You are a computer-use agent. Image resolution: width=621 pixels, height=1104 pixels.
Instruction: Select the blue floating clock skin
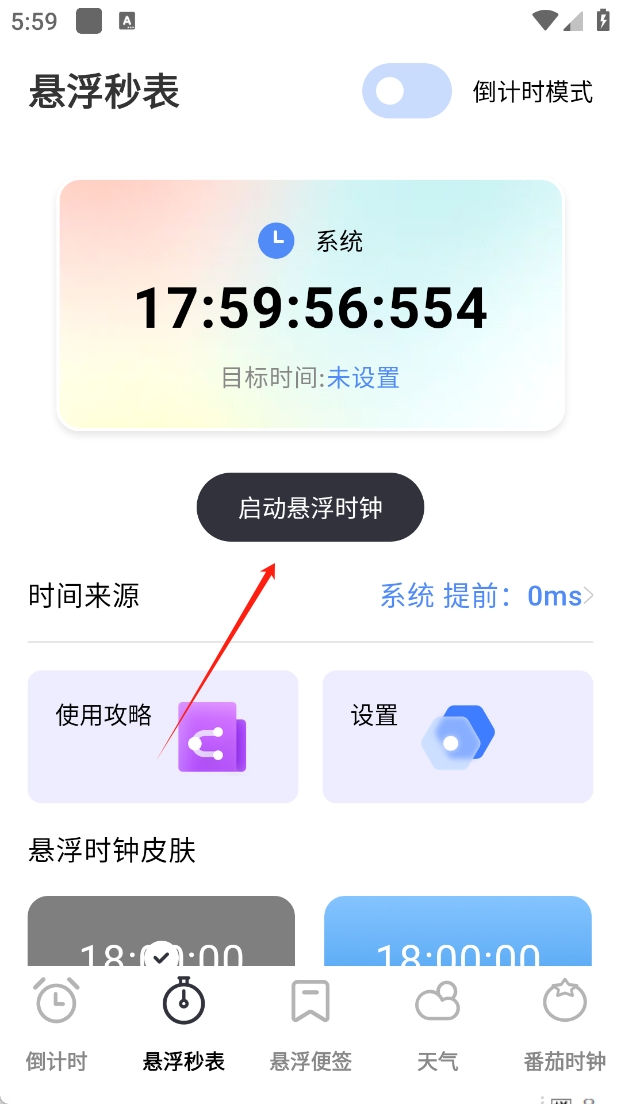pyautogui.click(x=457, y=932)
